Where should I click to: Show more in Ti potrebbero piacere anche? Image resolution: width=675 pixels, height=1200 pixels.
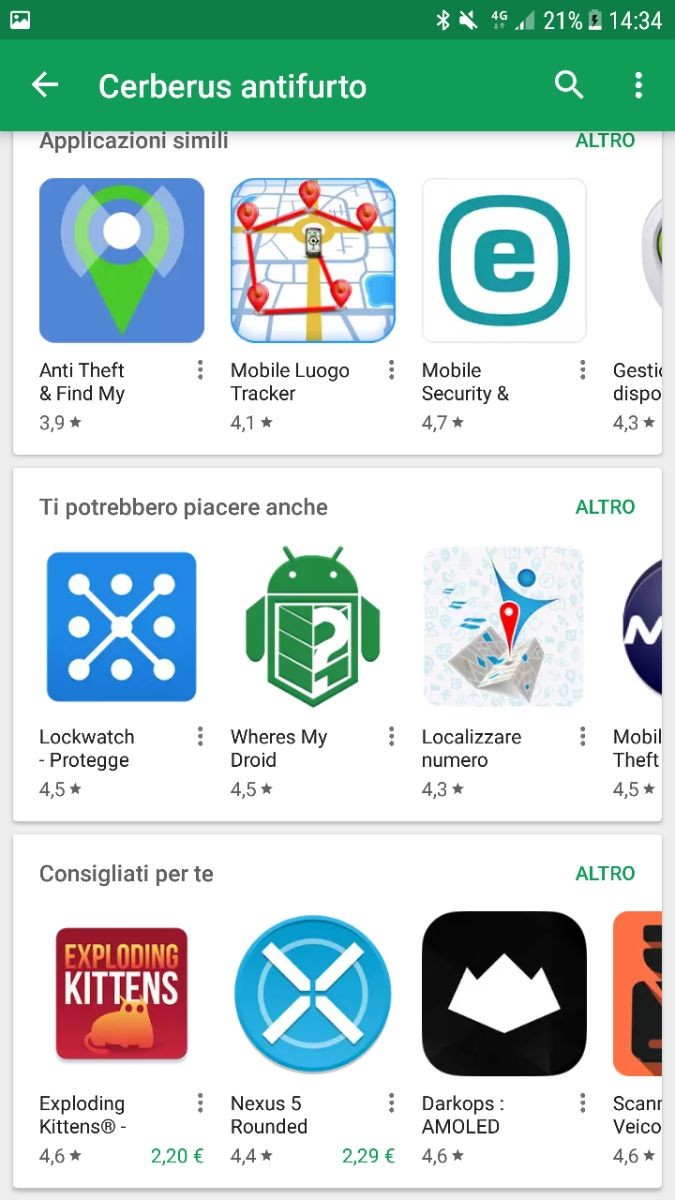(605, 507)
